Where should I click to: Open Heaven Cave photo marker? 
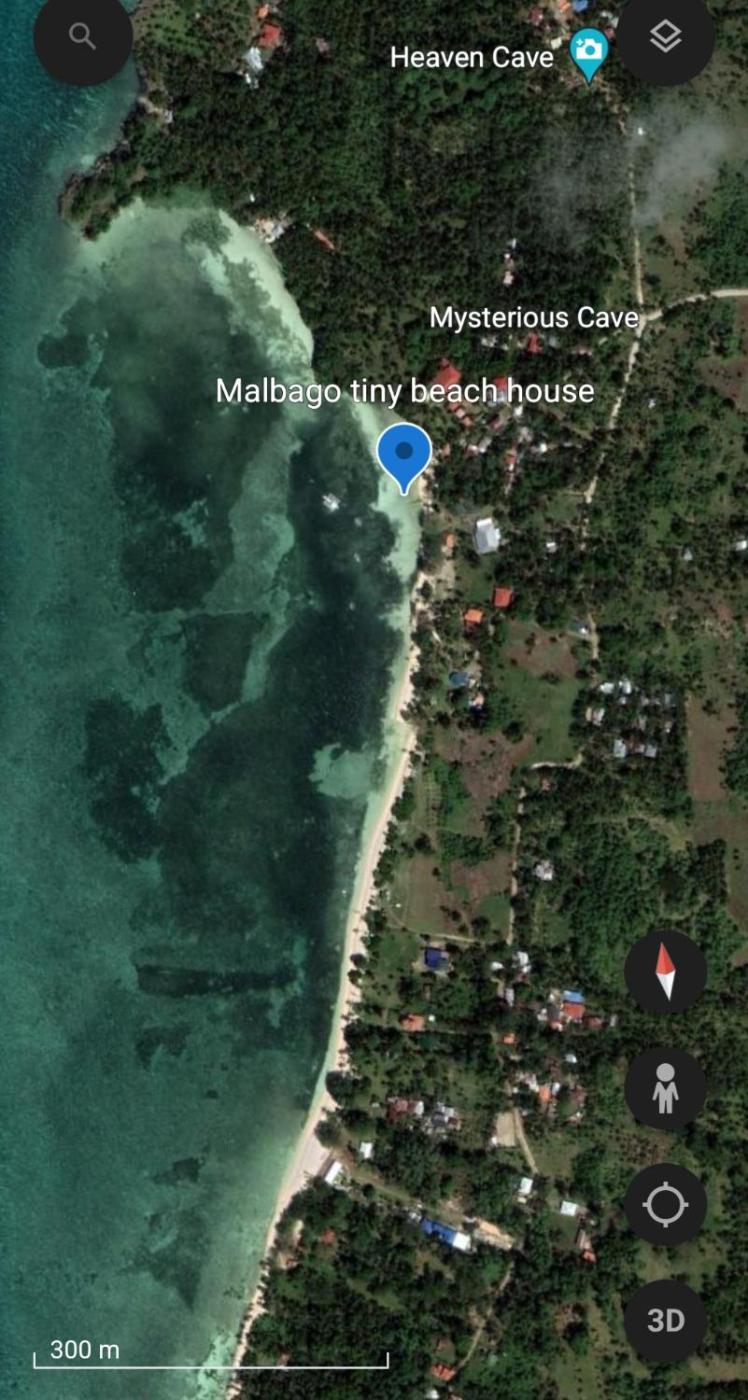pyautogui.click(x=589, y=50)
